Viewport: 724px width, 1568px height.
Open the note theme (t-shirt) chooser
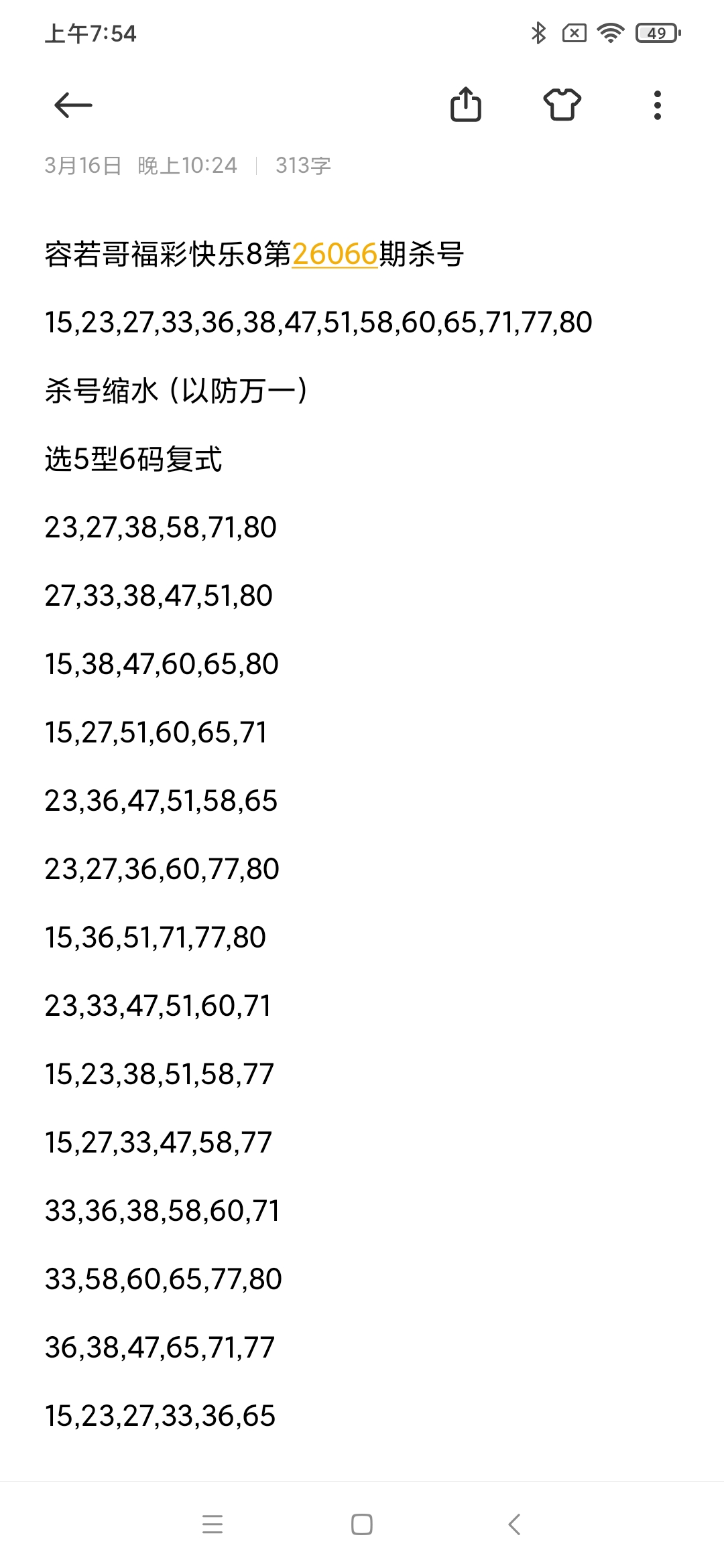click(562, 105)
